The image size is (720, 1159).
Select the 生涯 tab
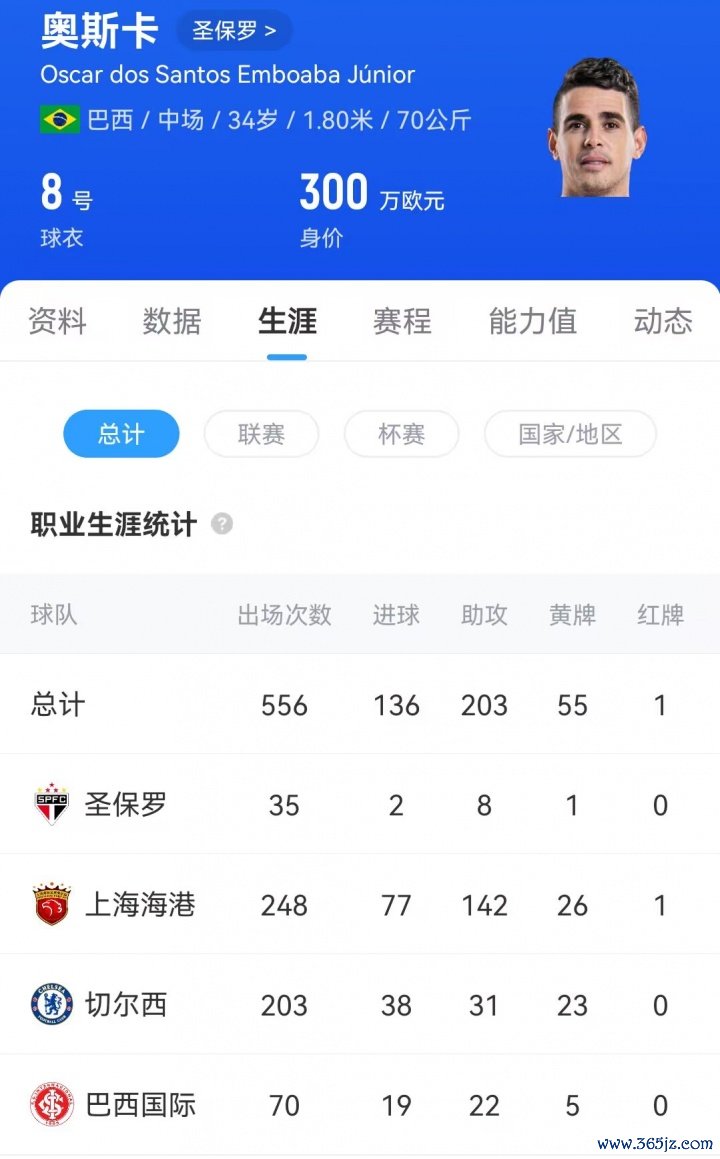pyautogui.click(x=287, y=321)
